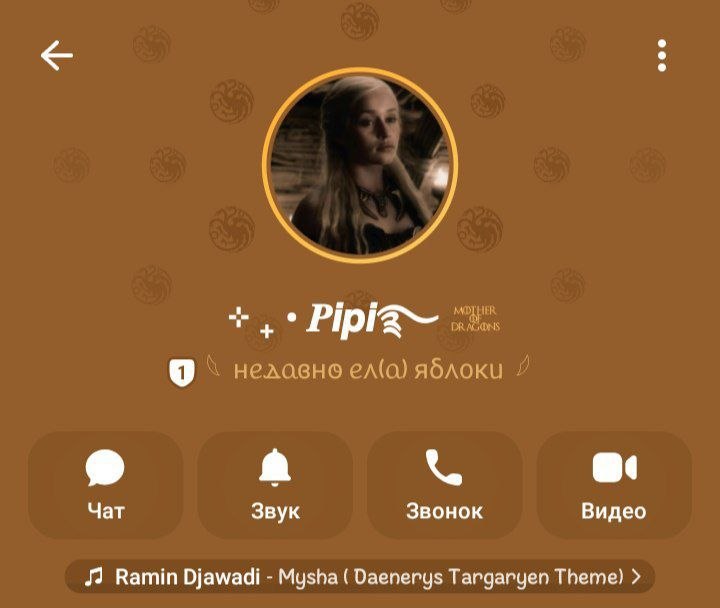Screen dimensions: 720x608
Task: Go back using the arrow icon
Action: click(57, 56)
